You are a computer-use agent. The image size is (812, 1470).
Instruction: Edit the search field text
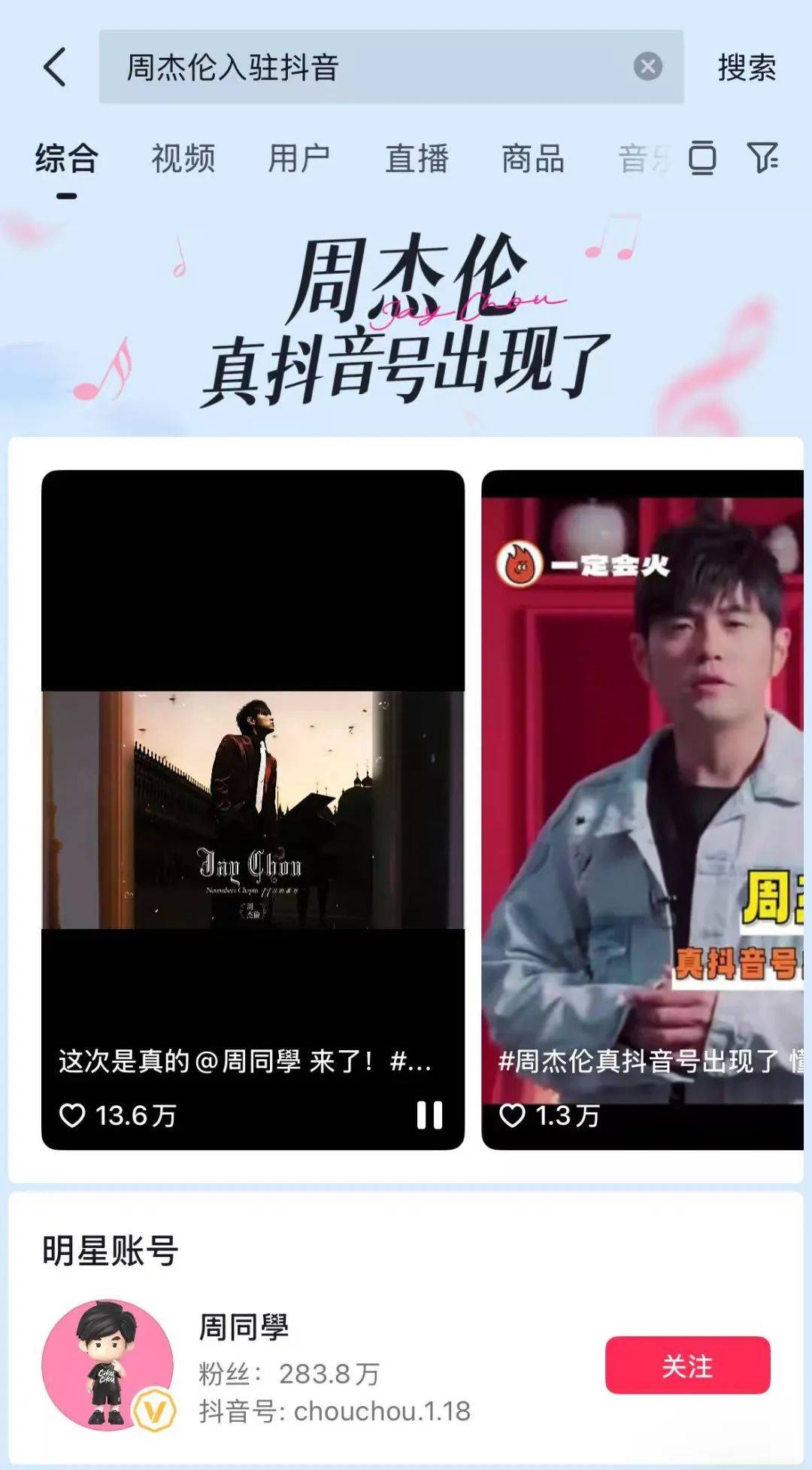(x=361, y=67)
